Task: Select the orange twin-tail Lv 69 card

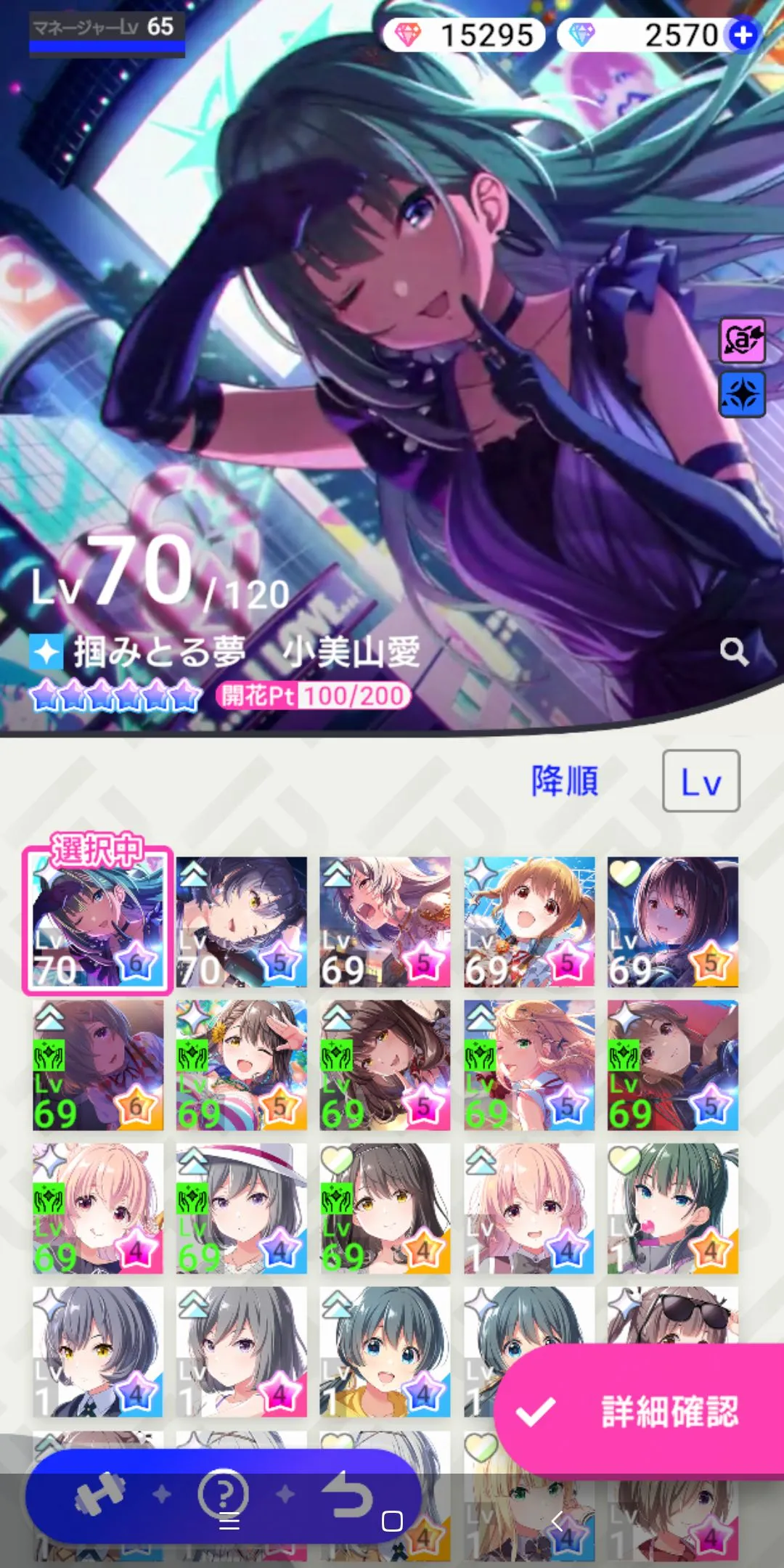Action: point(528,921)
